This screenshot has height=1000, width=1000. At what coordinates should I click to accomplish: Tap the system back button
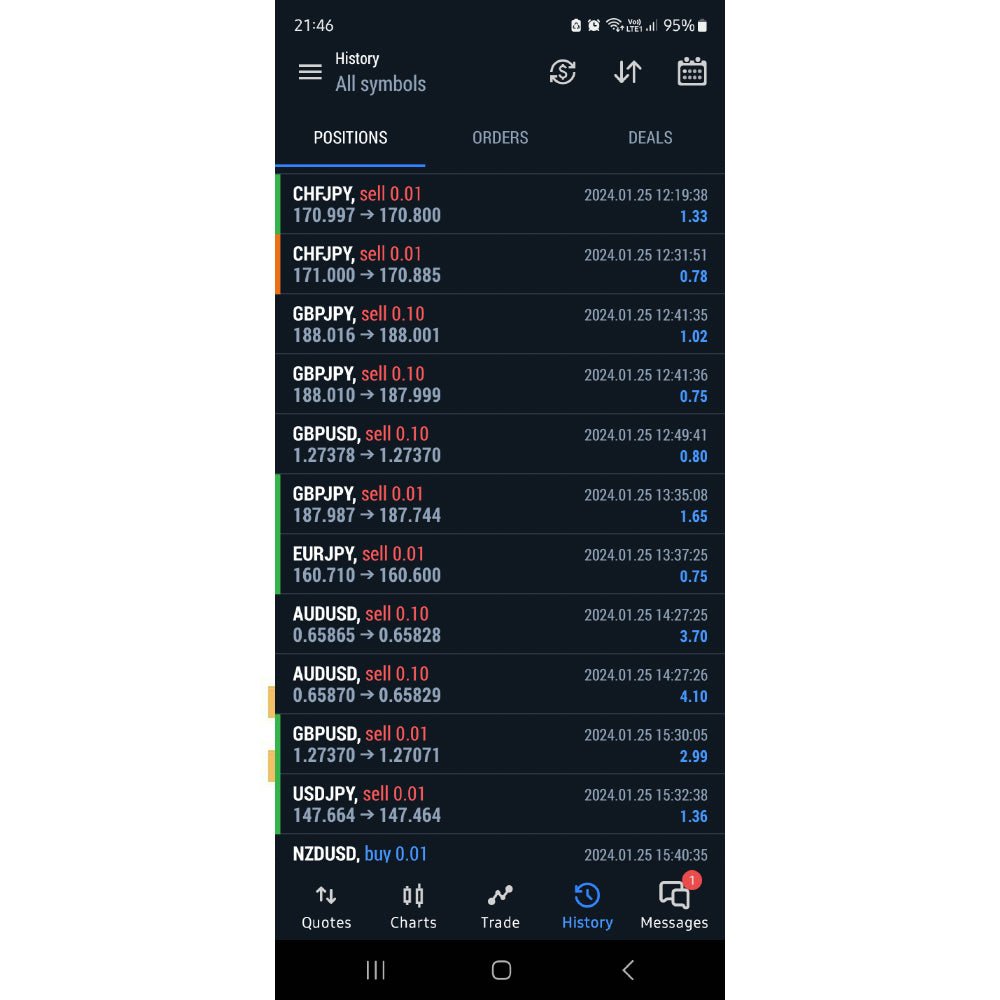point(628,969)
